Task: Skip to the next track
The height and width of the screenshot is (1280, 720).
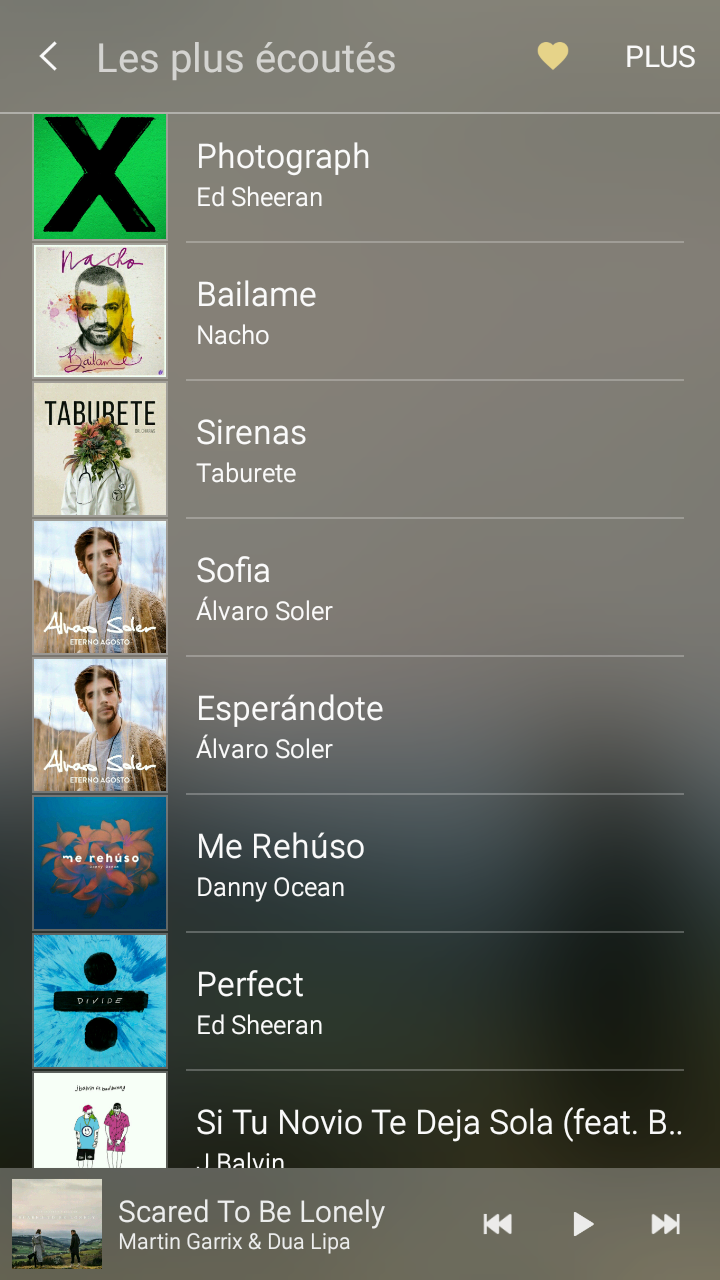Action: (x=665, y=1224)
